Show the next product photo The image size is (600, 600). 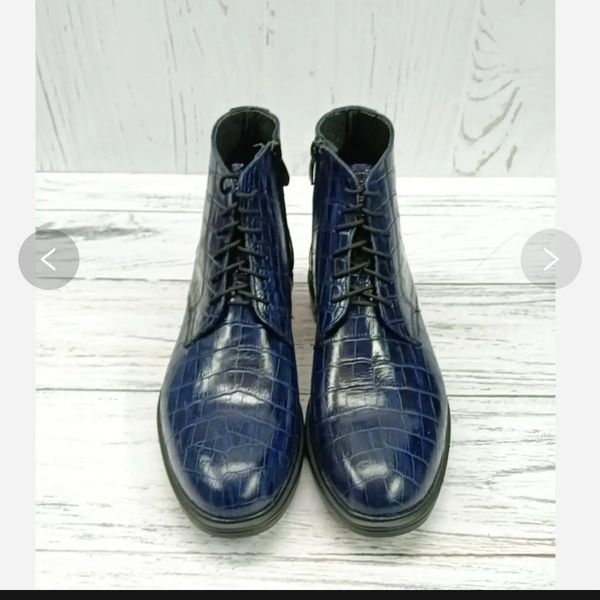pos(550,260)
